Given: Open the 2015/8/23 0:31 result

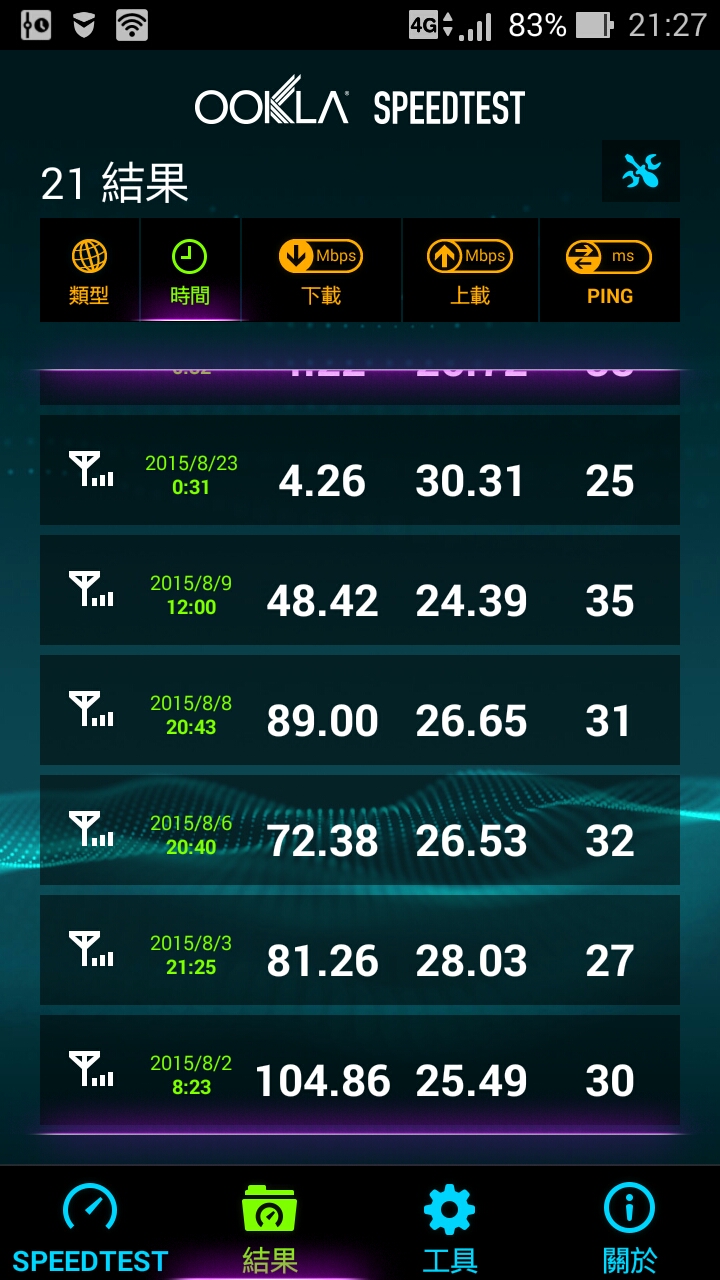Looking at the screenshot, I should tap(360, 470).
